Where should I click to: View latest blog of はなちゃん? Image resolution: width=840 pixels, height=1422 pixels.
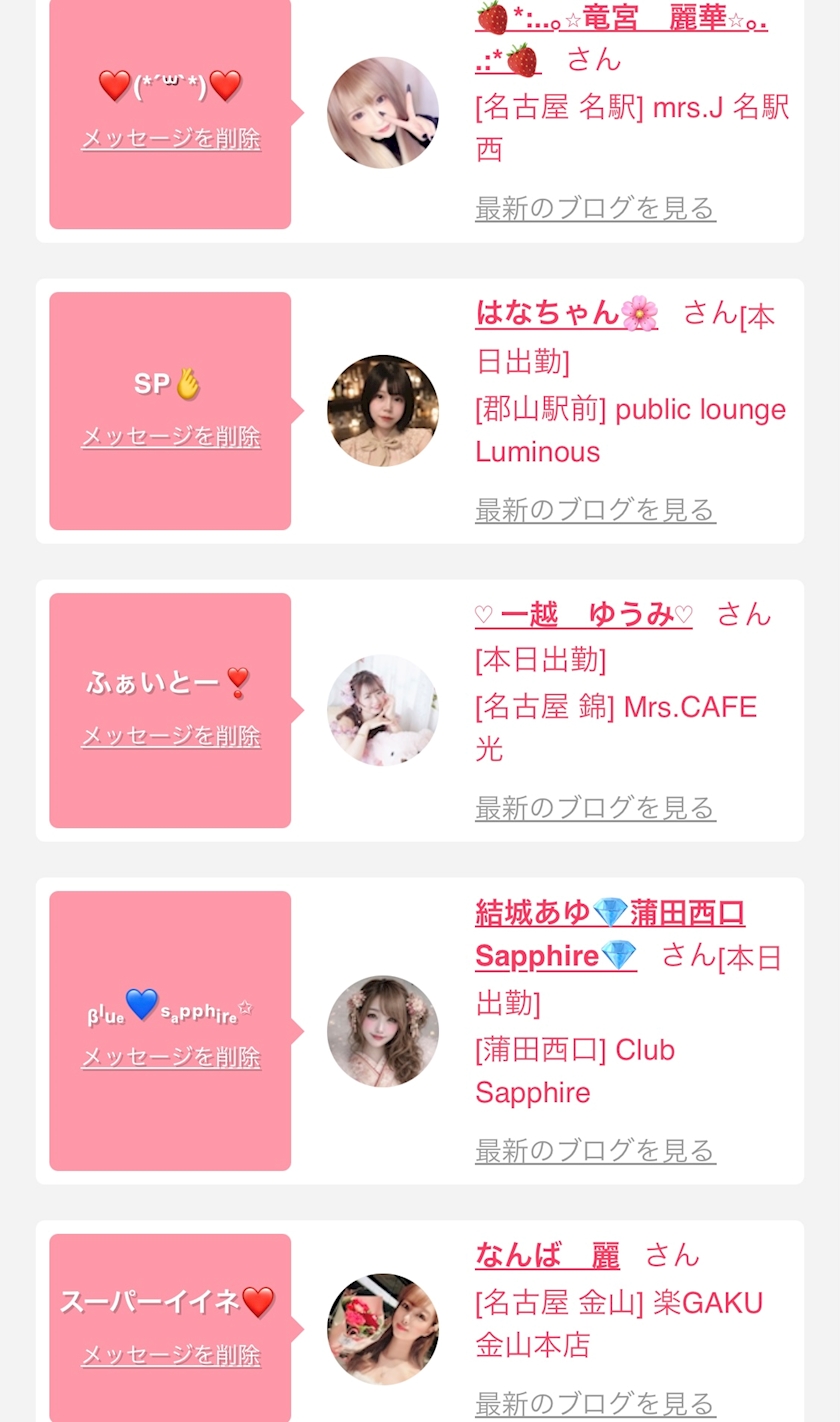coord(595,509)
